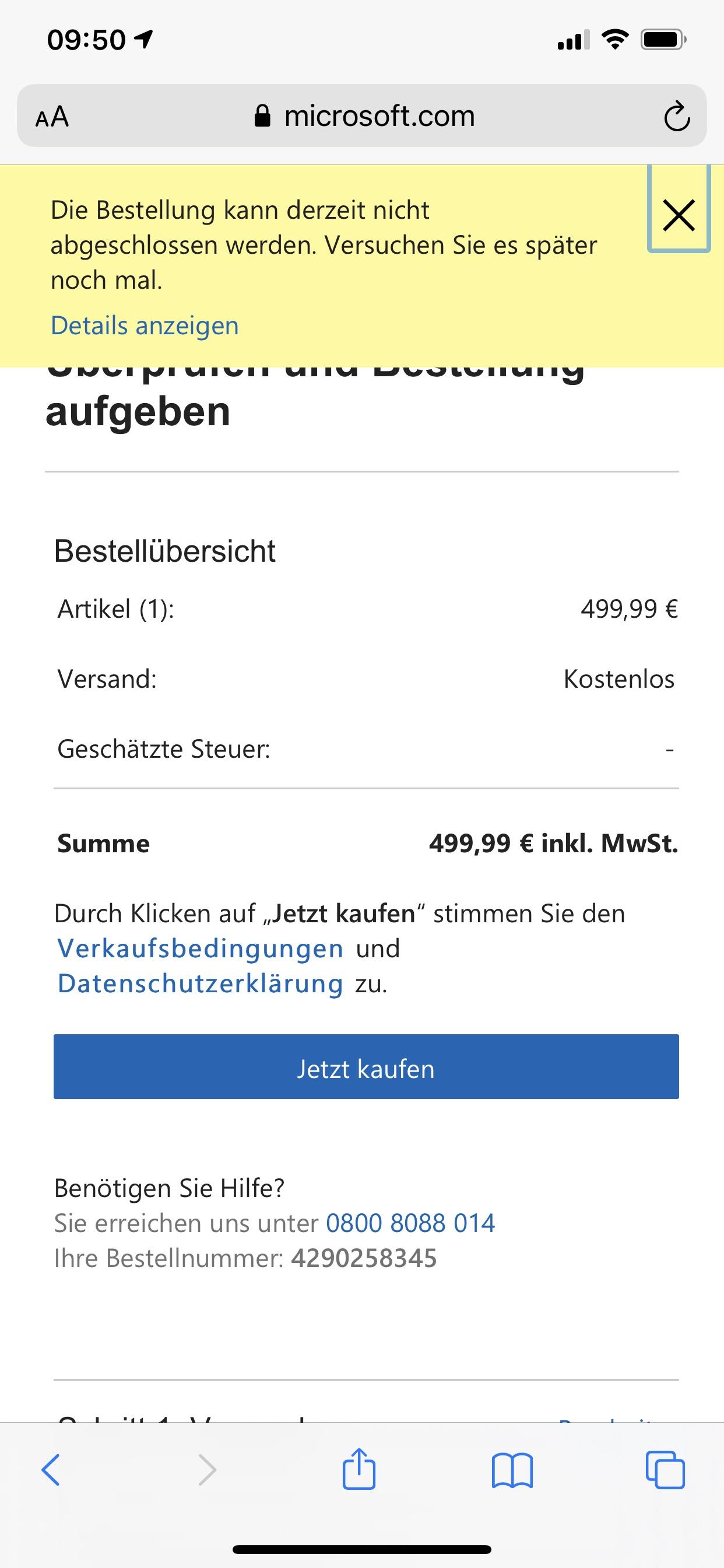Reload the page in Safari

coord(677,116)
